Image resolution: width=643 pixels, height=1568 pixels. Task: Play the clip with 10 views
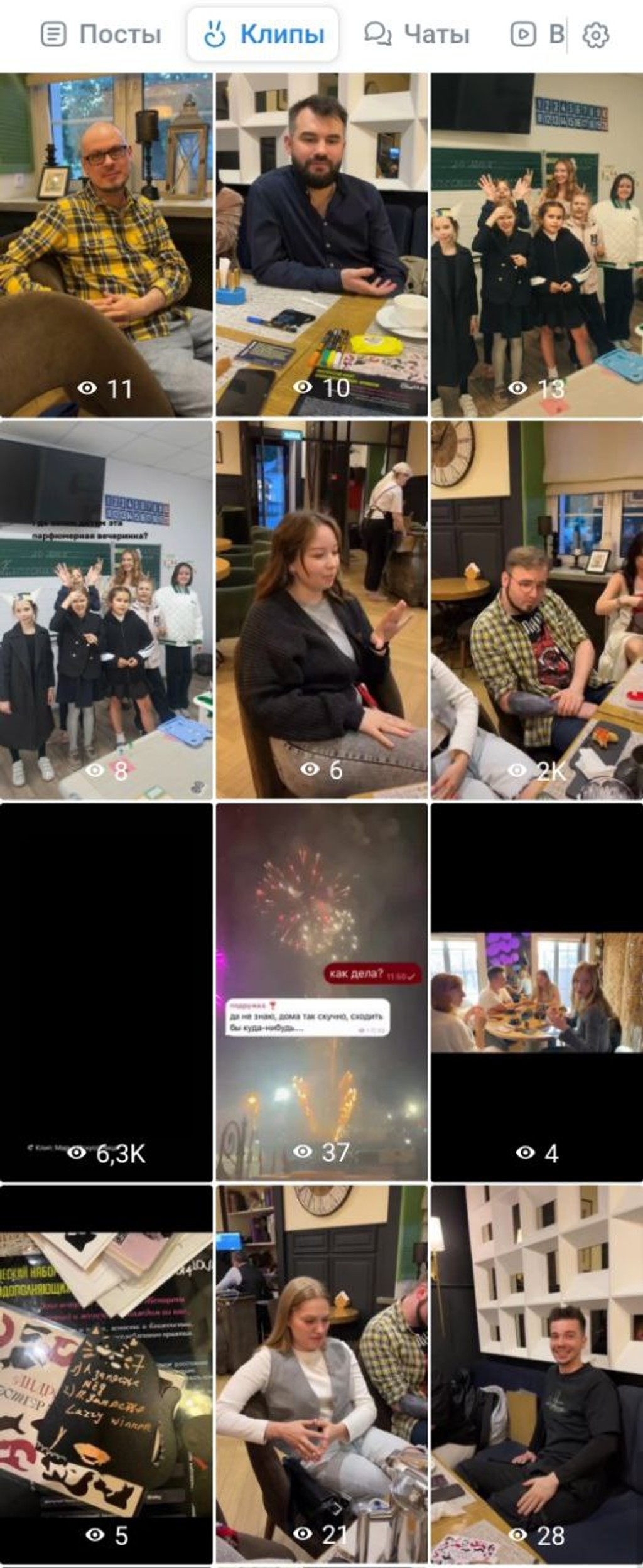click(x=321, y=245)
